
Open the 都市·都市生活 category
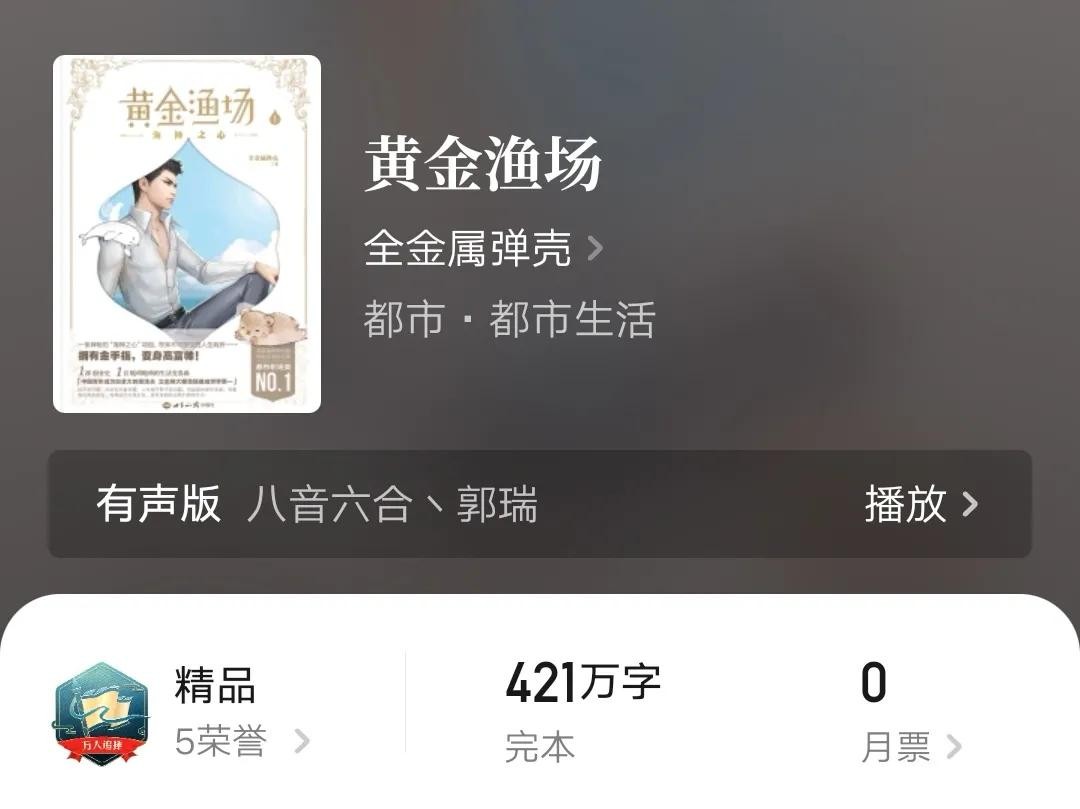pos(509,320)
